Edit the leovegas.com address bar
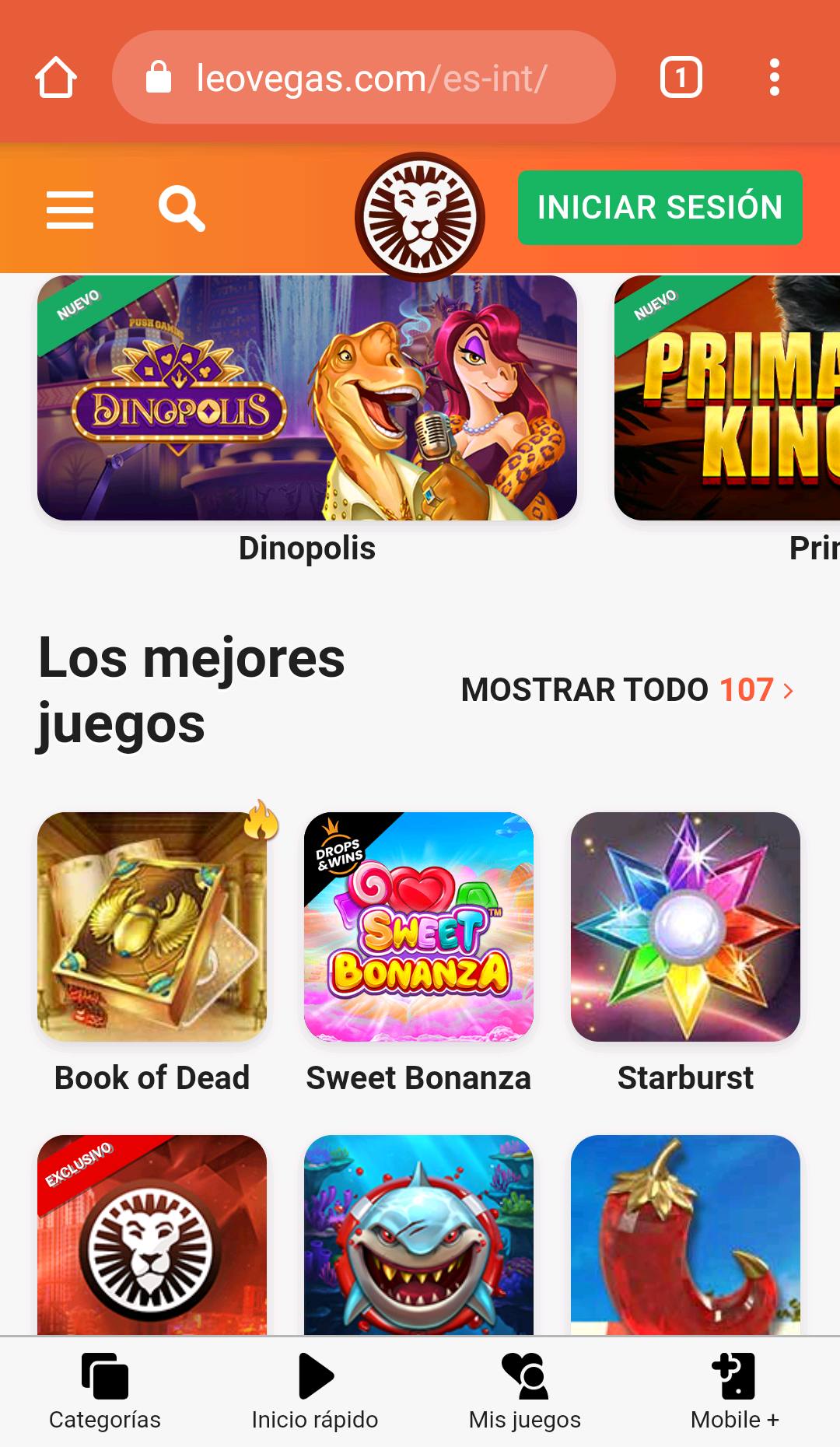The height and width of the screenshot is (1447, 840). coord(364,78)
